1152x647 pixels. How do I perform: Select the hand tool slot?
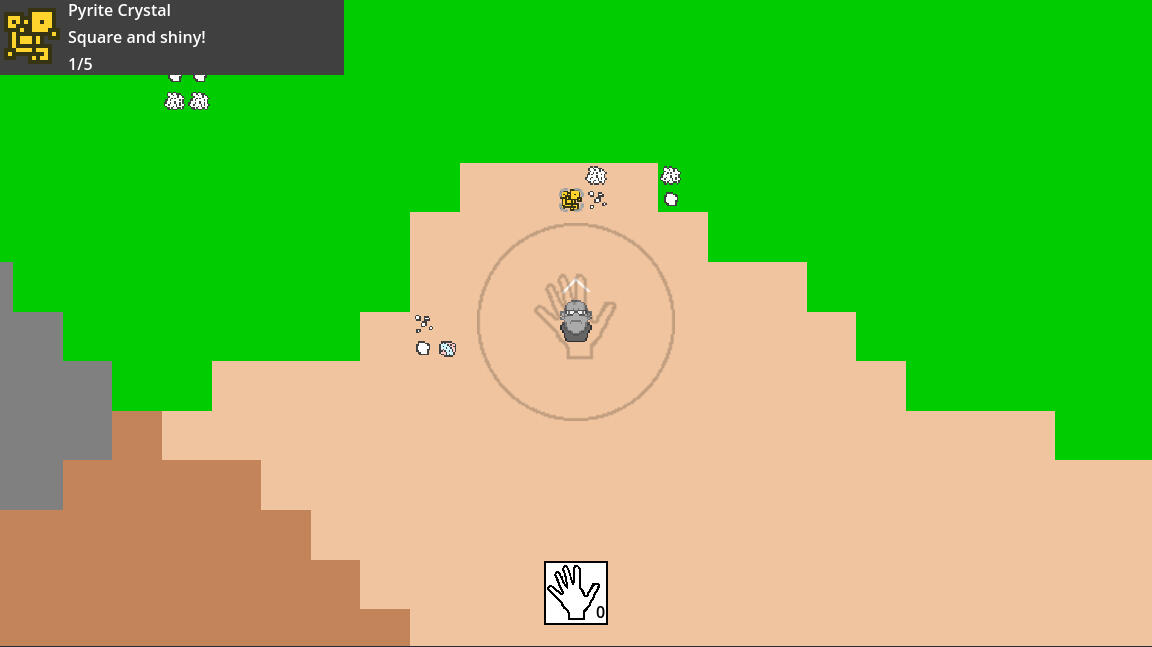point(575,593)
